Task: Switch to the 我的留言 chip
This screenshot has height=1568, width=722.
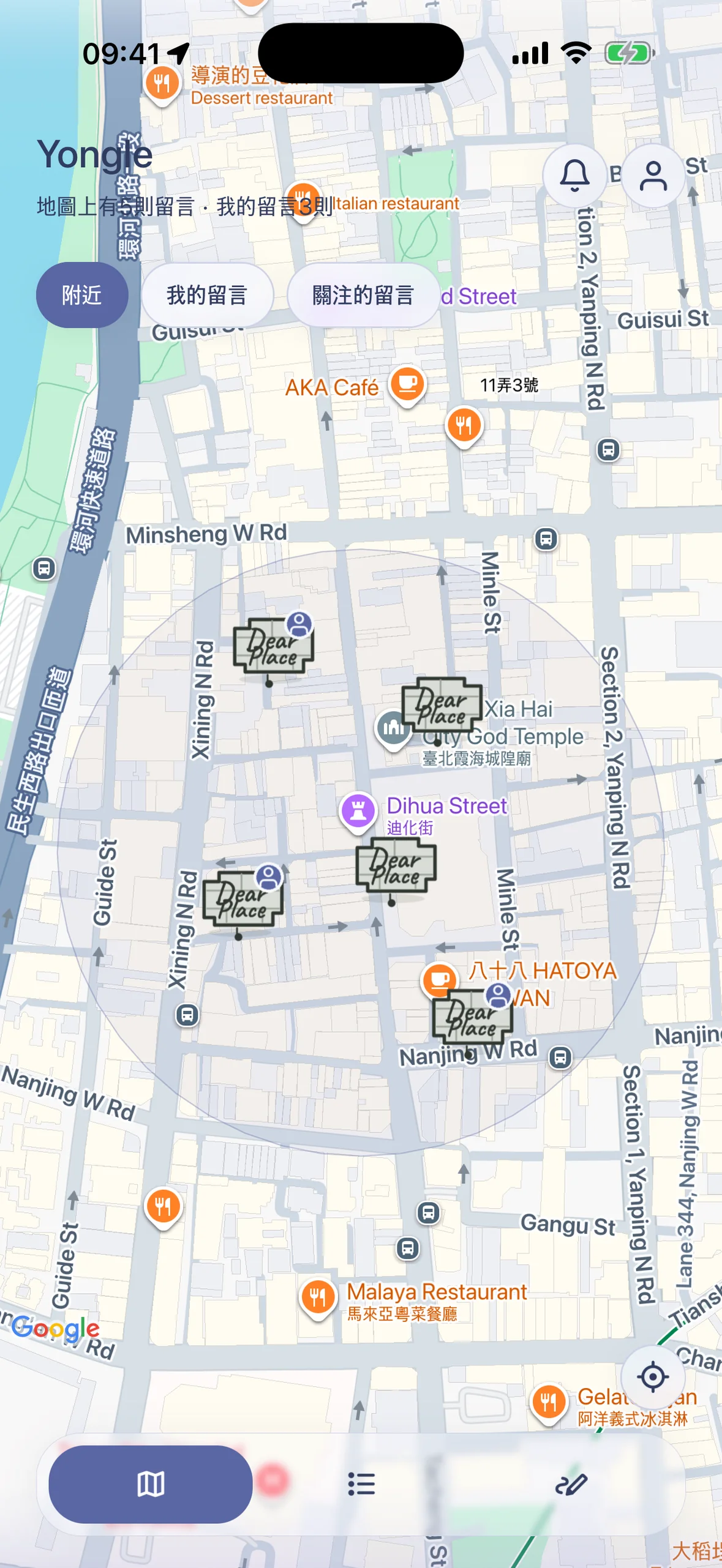Action: tap(207, 295)
